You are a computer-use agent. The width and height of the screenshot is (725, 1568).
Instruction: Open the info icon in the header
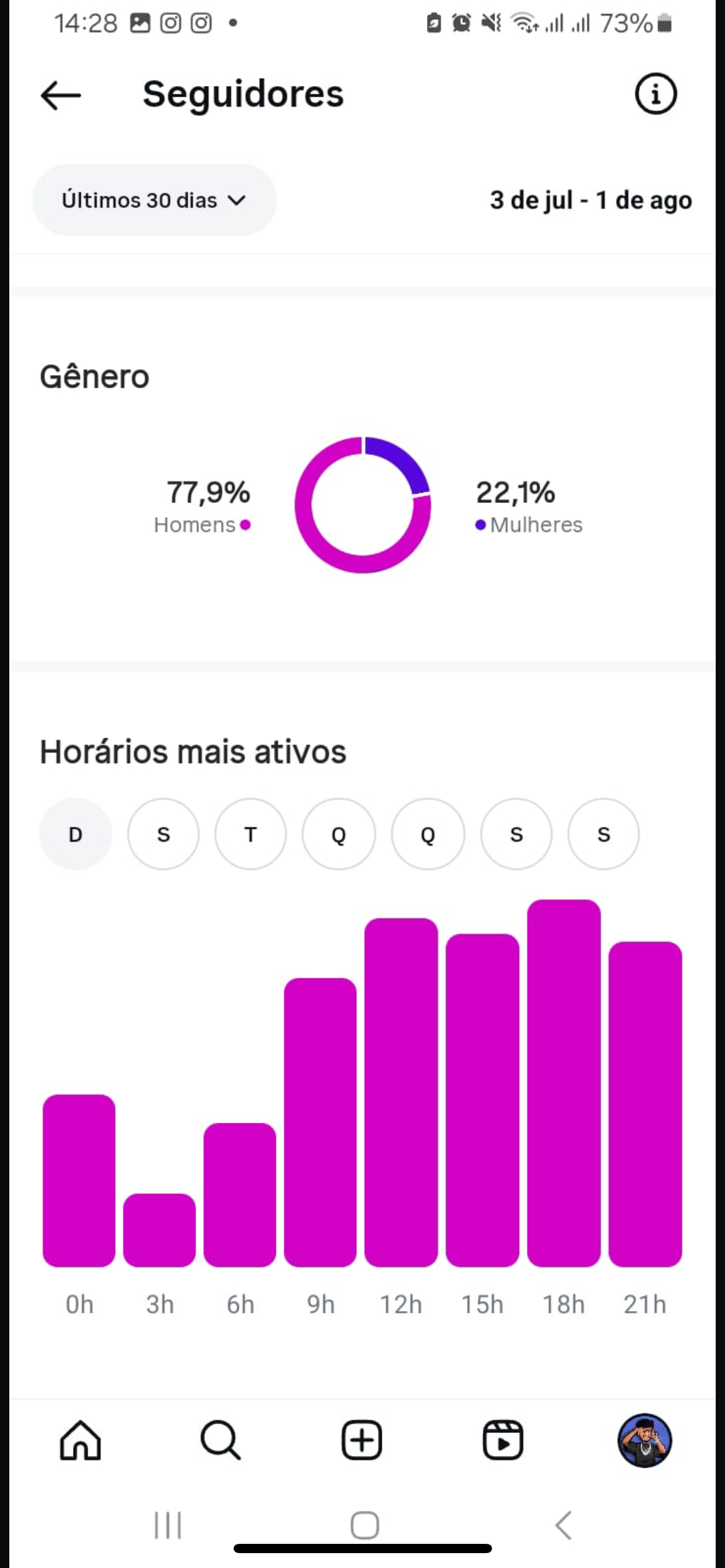coord(656,94)
